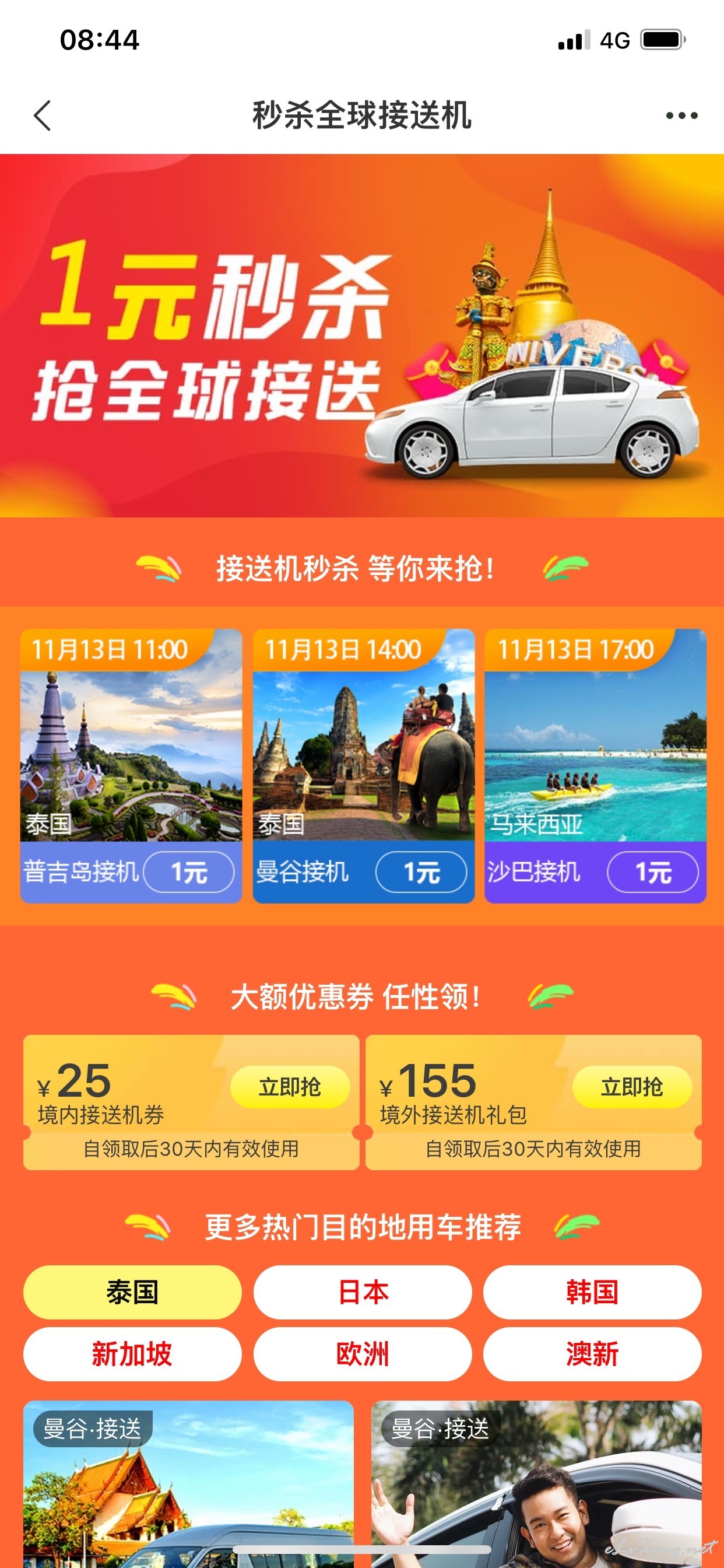724x1568 pixels.
Task: Open the 1元秒杀 promotional banner
Action: tap(362, 335)
